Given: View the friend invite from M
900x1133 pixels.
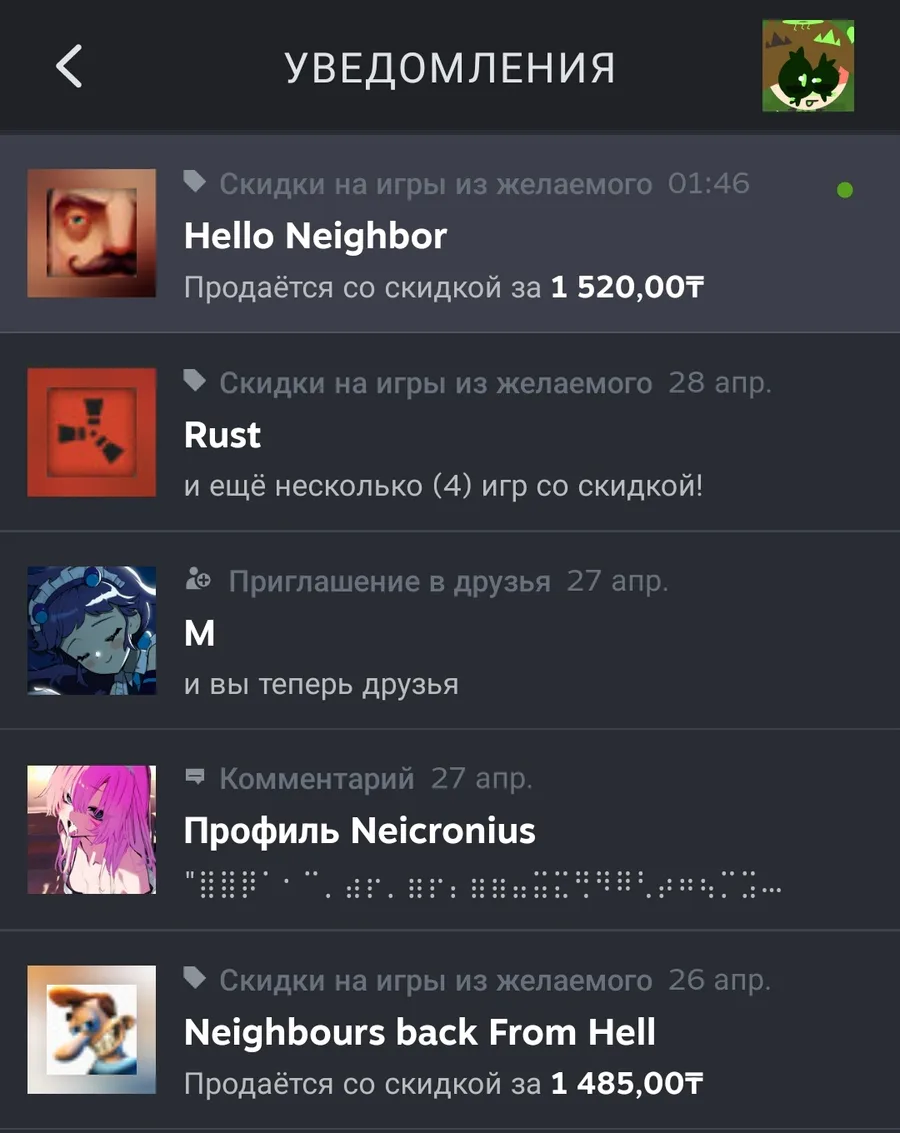Looking at the screenshot, I should pos(450,633).
